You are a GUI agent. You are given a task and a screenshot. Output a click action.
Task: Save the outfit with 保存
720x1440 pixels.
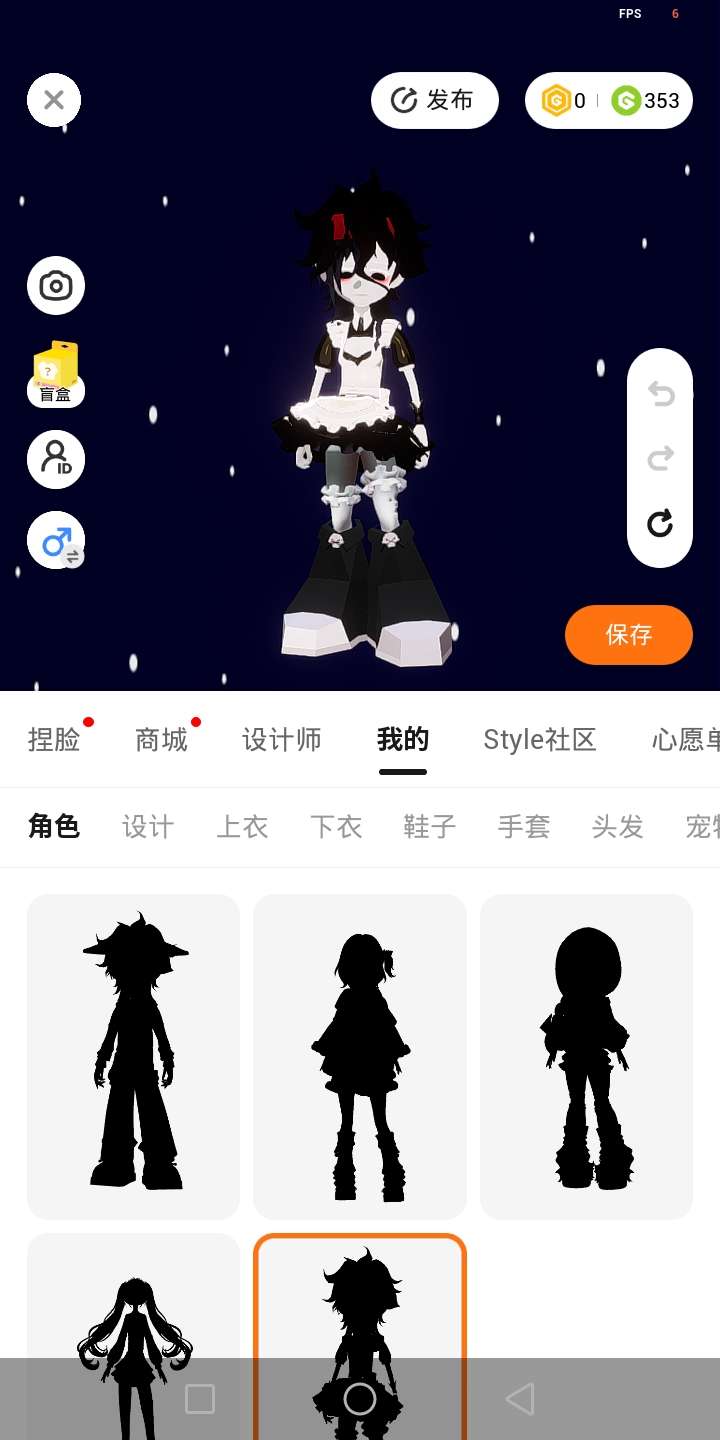click(x=628, y=634)
